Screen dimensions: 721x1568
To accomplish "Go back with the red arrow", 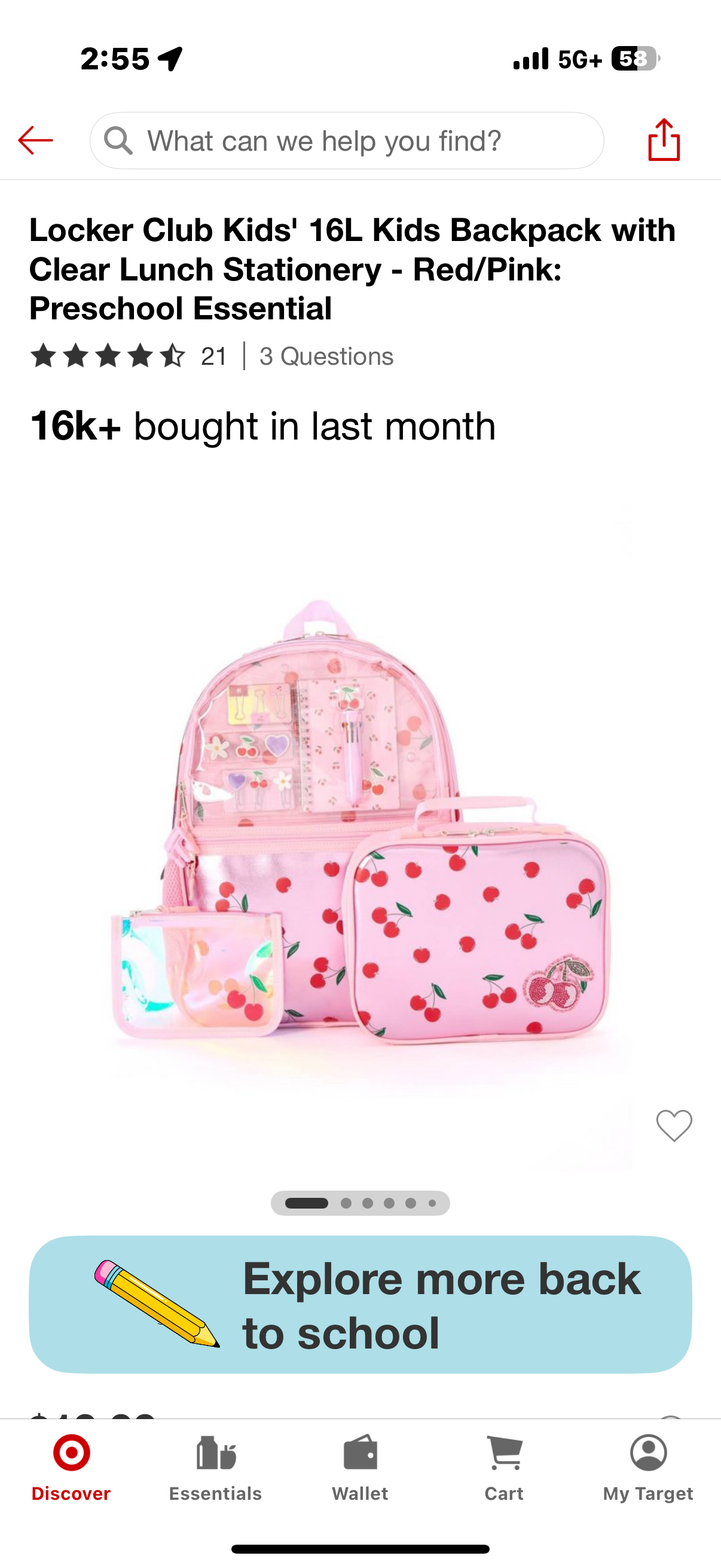I will point(35,141).
